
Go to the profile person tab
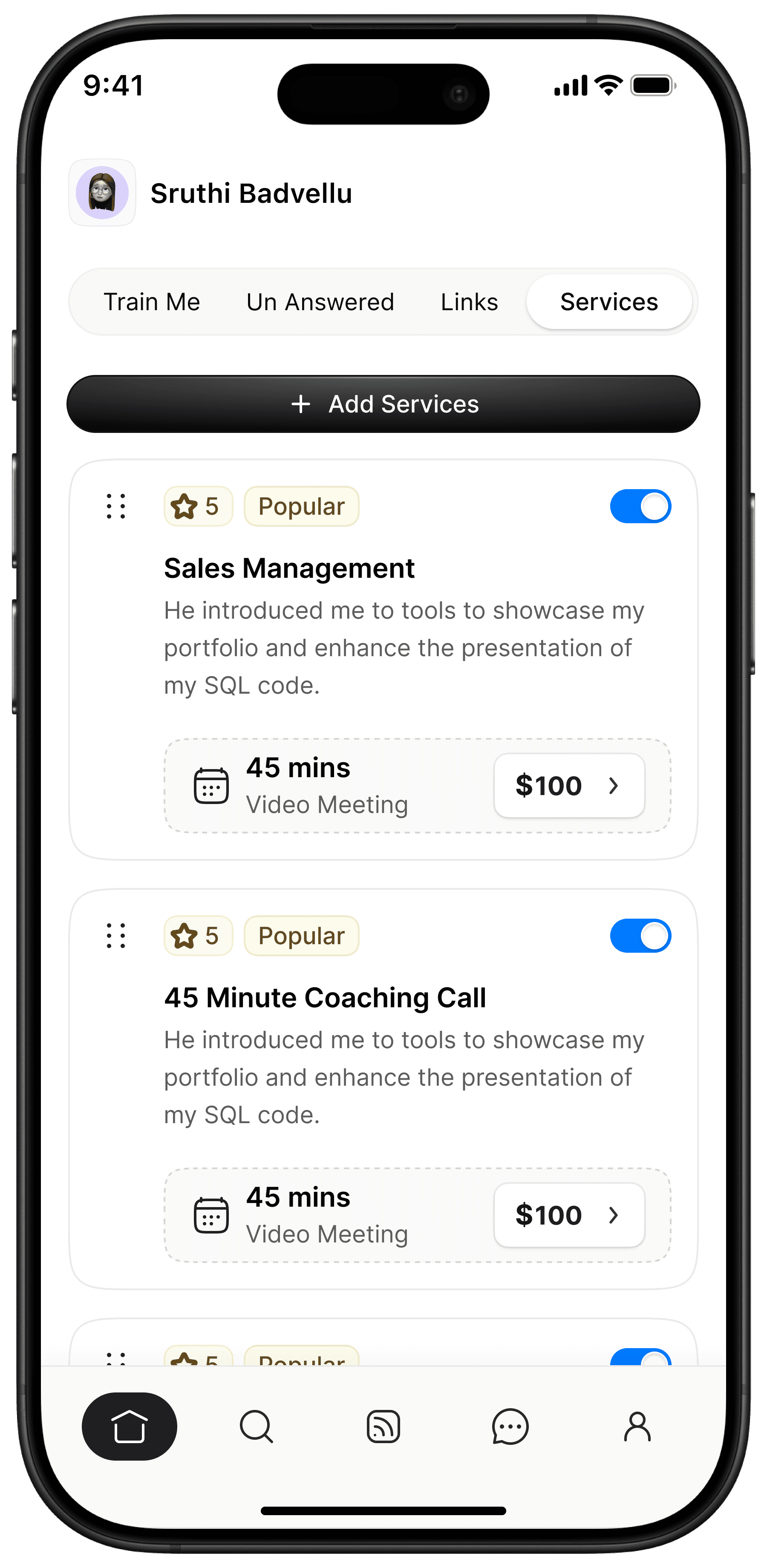tap(637, 1426)
